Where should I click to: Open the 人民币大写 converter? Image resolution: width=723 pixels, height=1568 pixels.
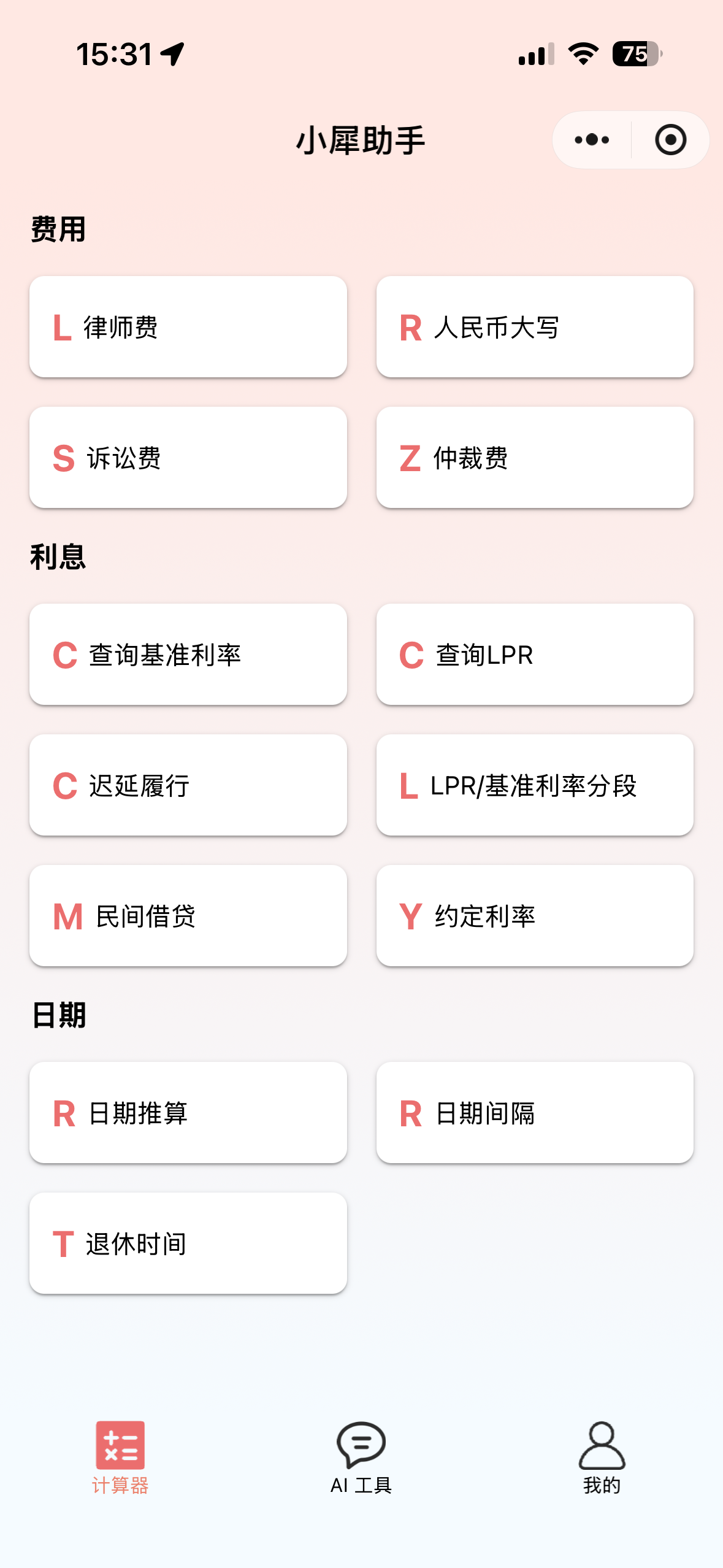(x=535, y=326)
